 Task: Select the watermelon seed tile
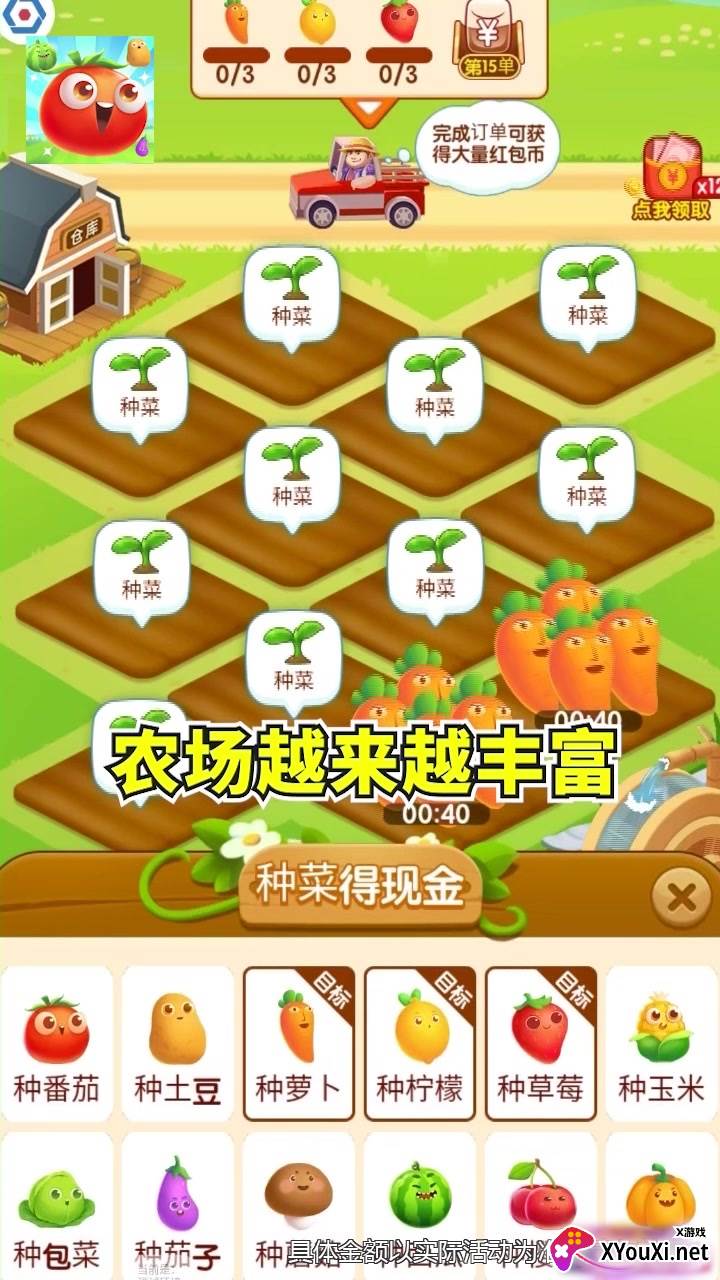(419, 1200)
